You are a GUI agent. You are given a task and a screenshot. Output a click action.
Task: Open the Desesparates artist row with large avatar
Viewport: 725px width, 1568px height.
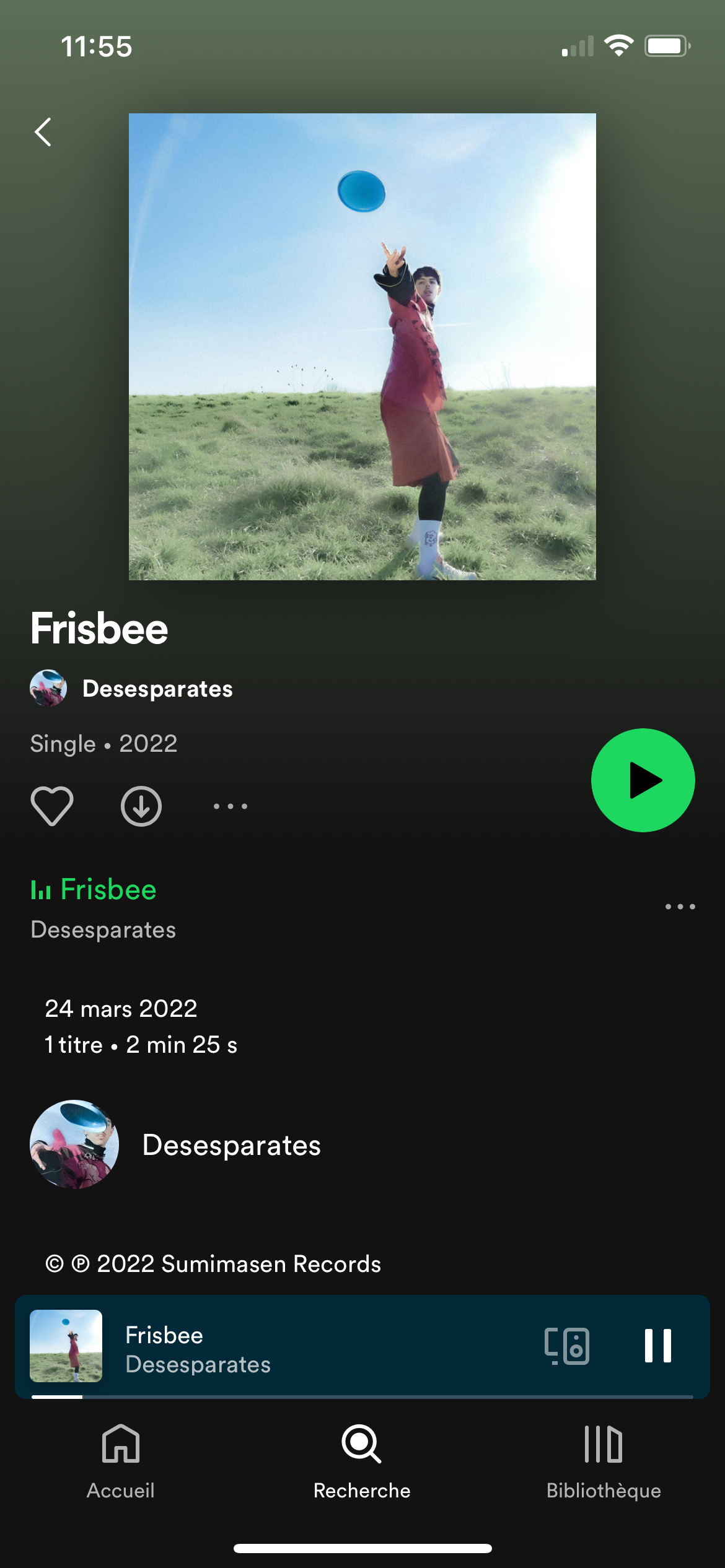click(231, 1145)
